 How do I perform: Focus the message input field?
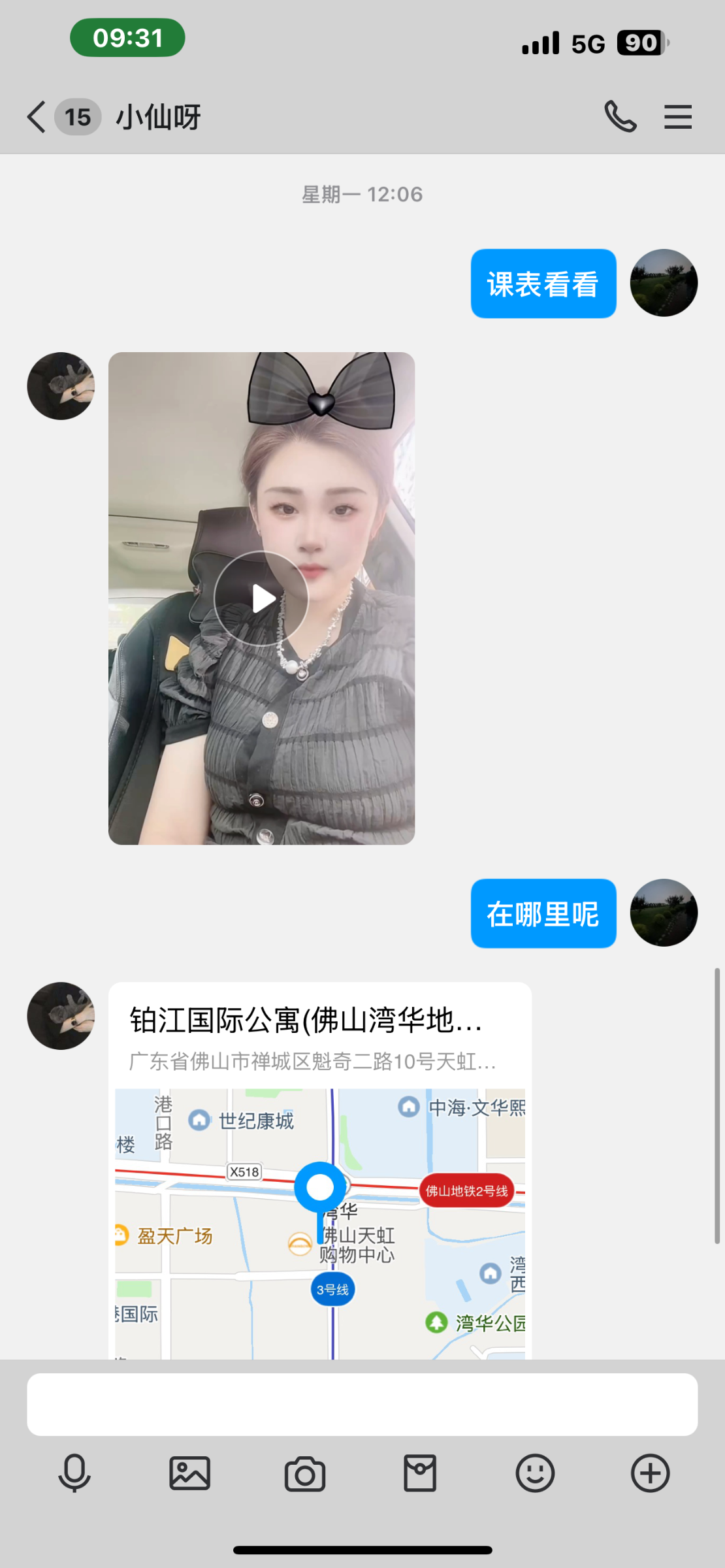(x=362, y=1404)
